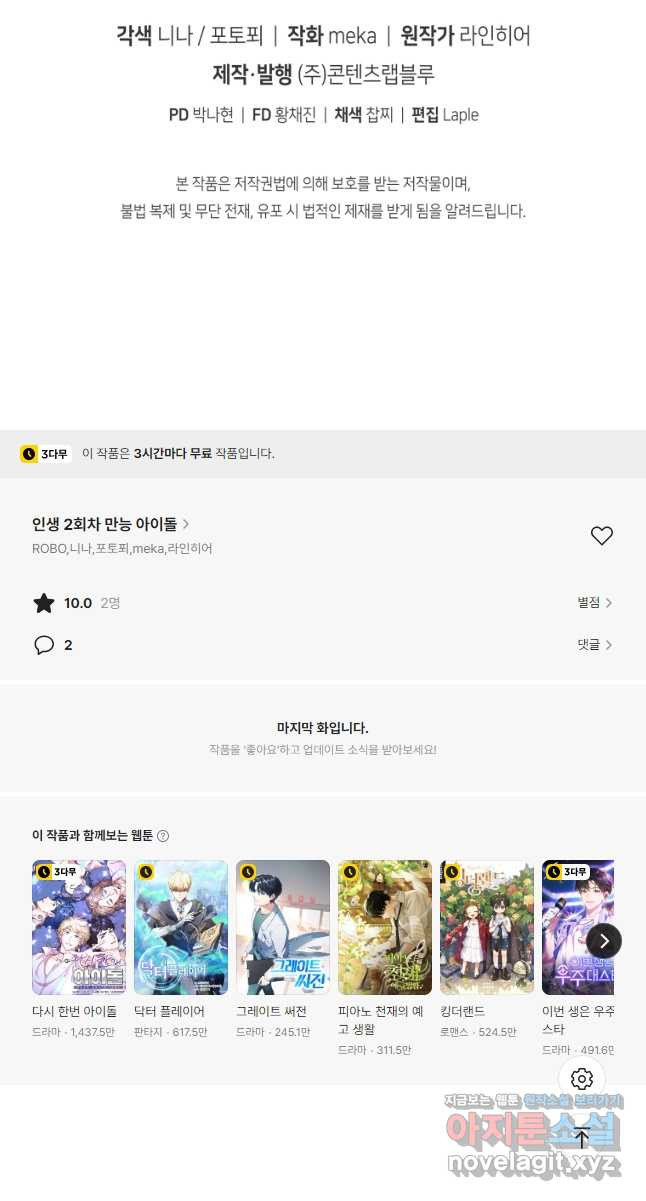Screen dimensions: 646x1201
Task: Open the 킹더랜드 webtoon
Action: point(487,927)
